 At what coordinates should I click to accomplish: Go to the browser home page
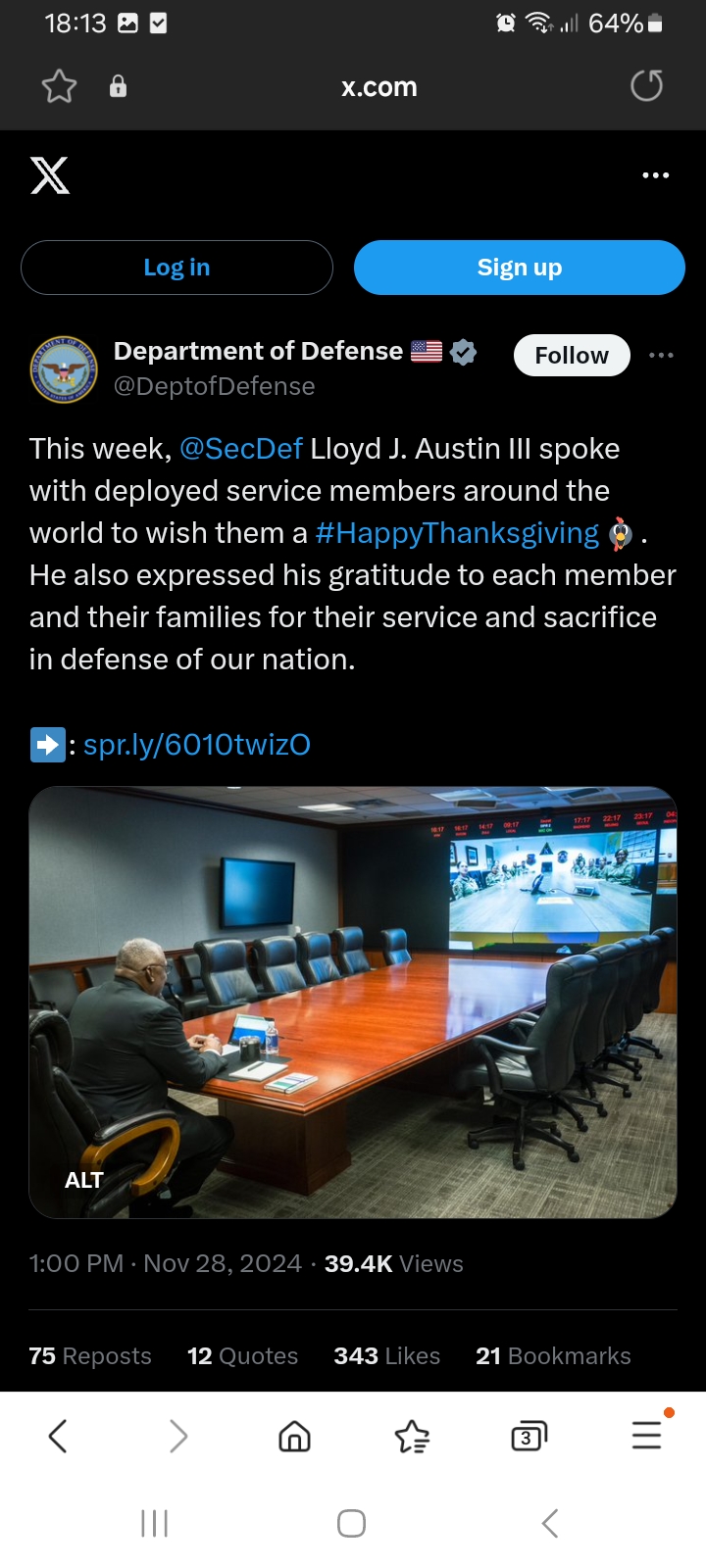[294, 1437]
